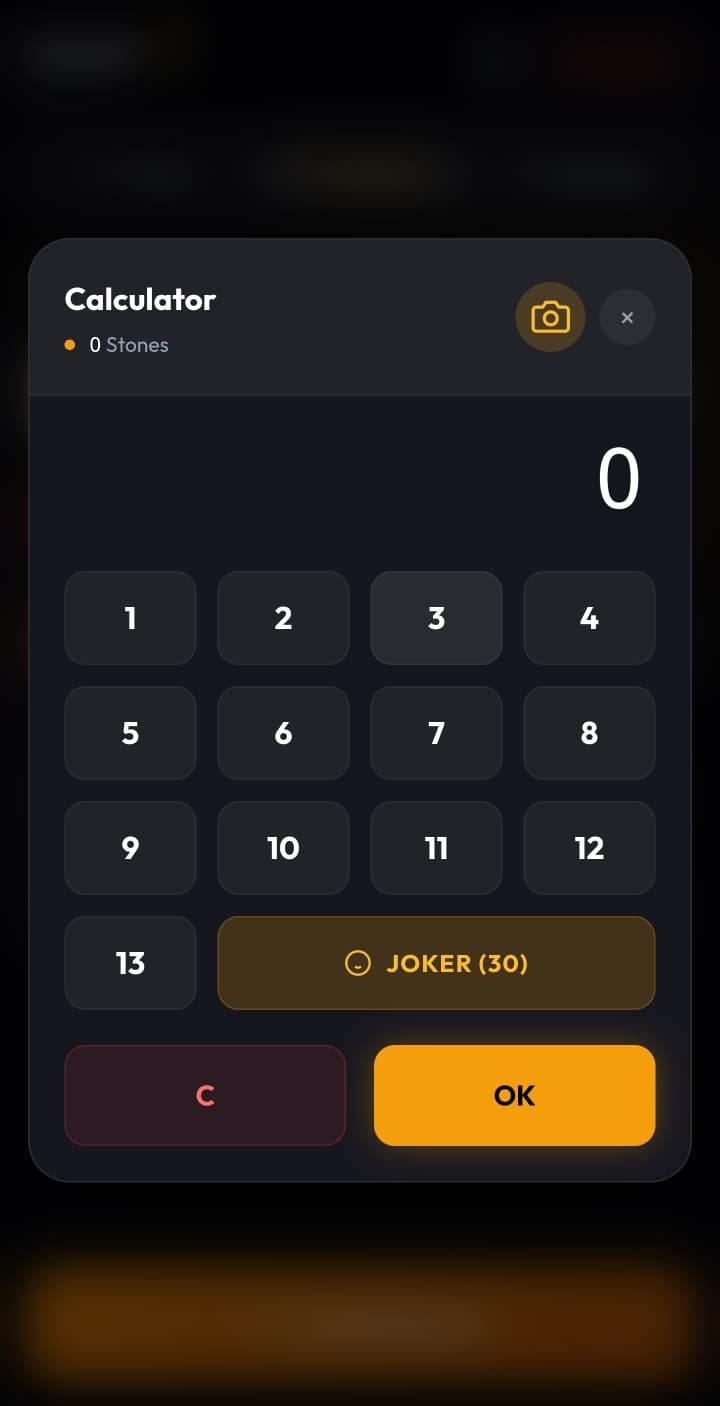Image resolution: width=720 pixels, height=1406 pixels.
Task: Enter number 1 on the keypad
Action: [130, 618]
